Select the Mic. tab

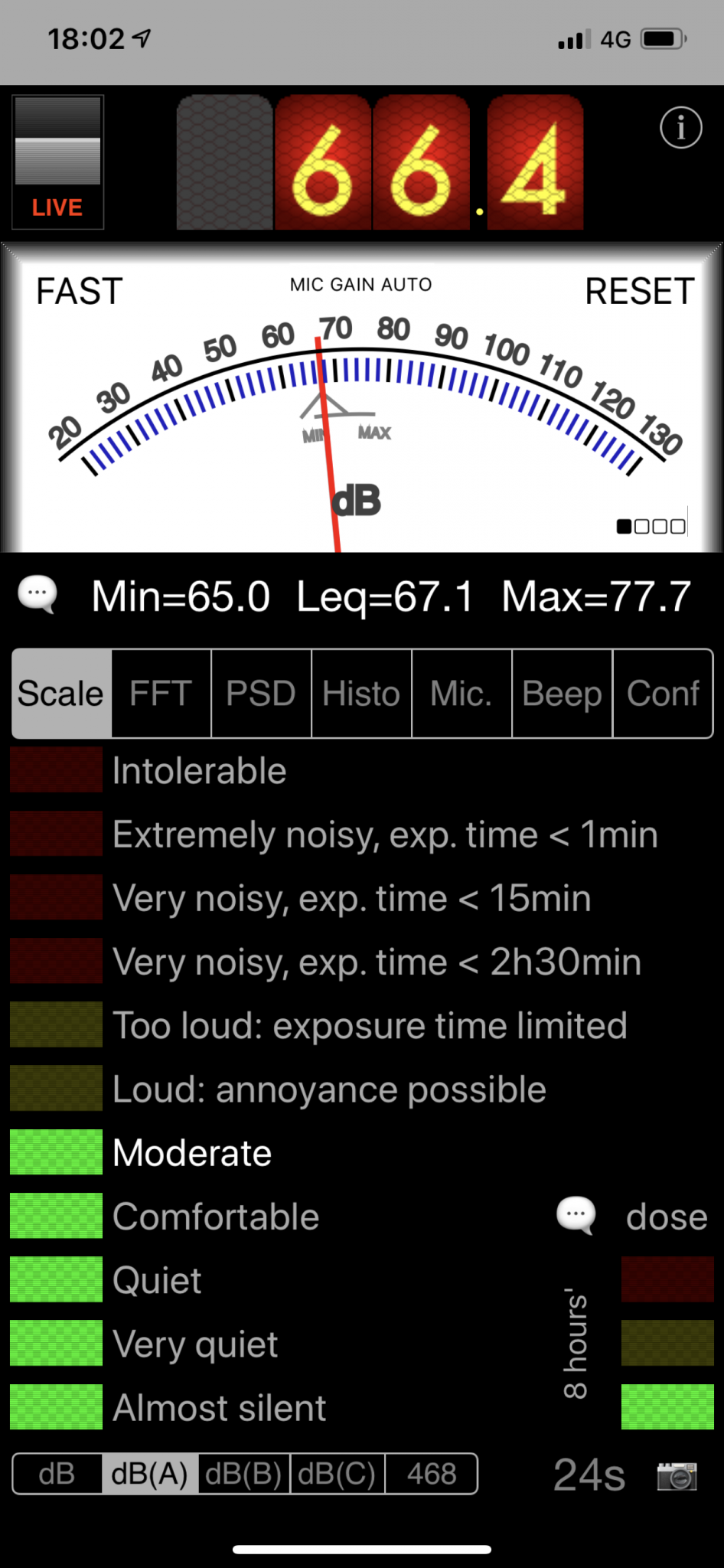[x=461, y=694]
